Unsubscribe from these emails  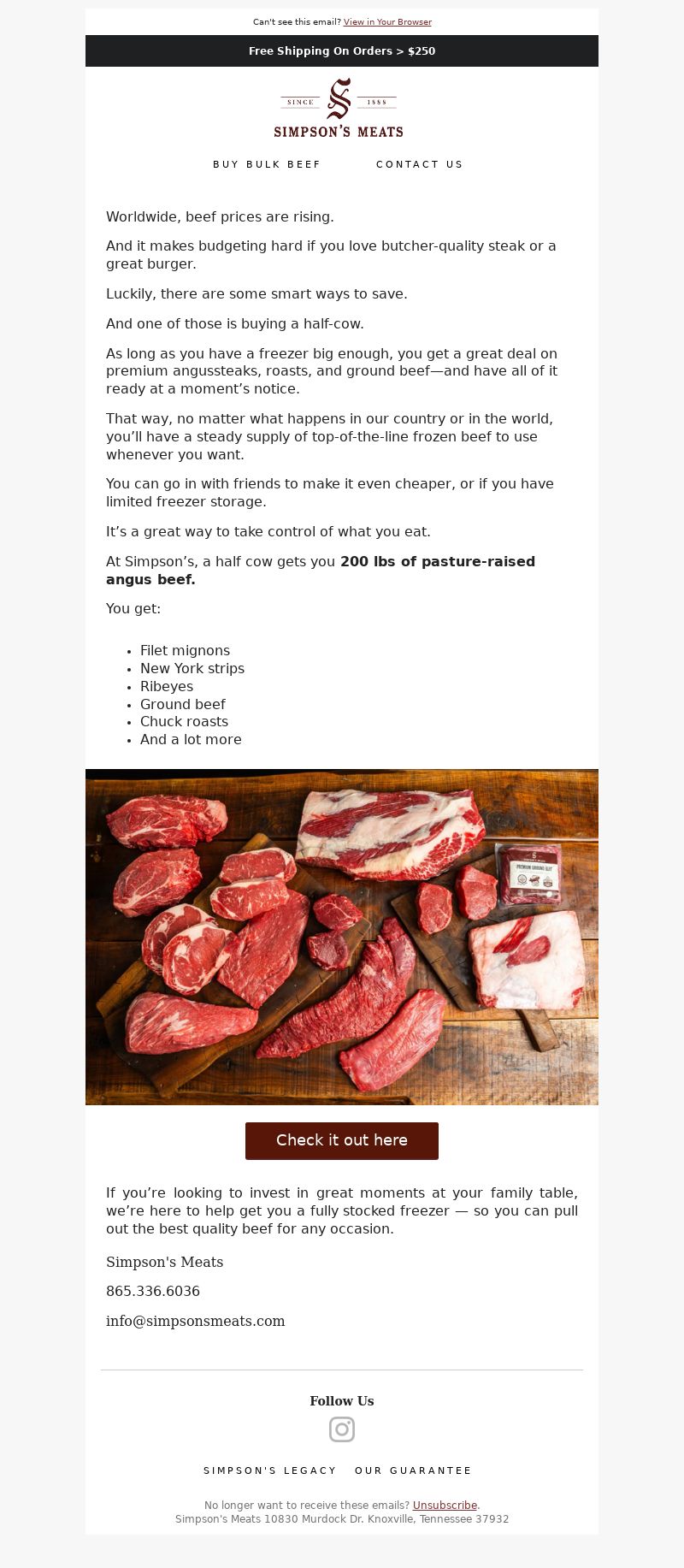tap(445, 1506)
